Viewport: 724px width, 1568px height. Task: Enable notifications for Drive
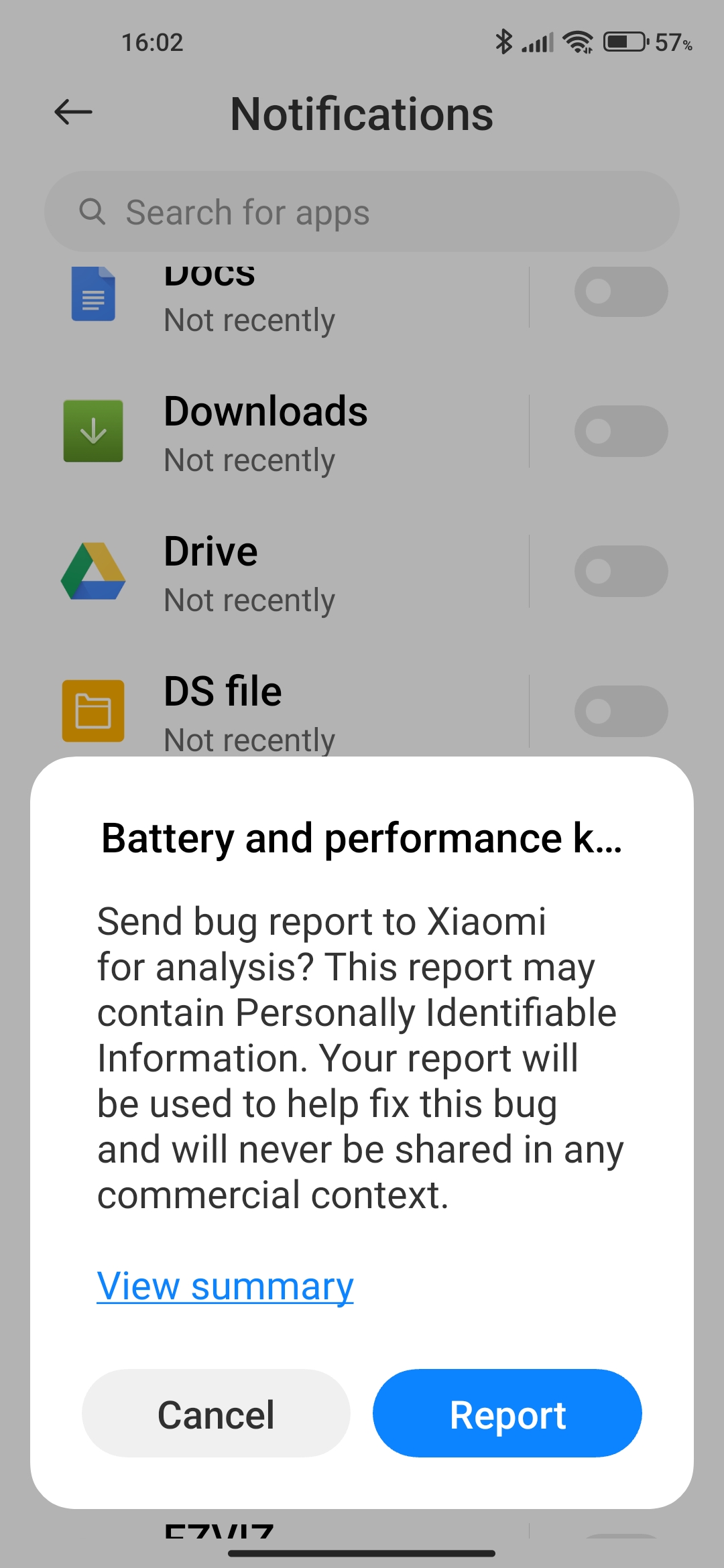click(x=621, y=571)
